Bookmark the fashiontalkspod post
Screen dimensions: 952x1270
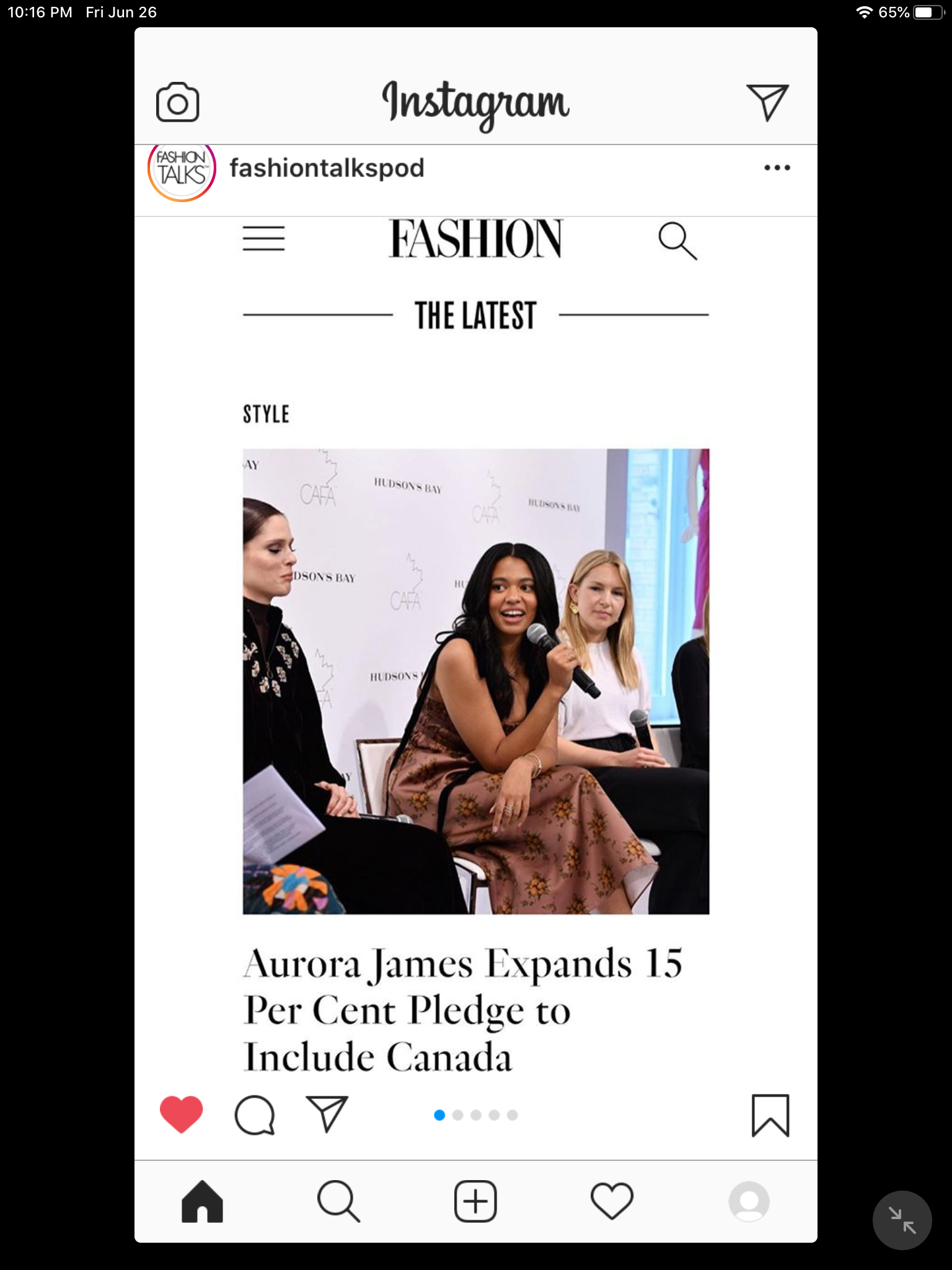point(770,1115)
